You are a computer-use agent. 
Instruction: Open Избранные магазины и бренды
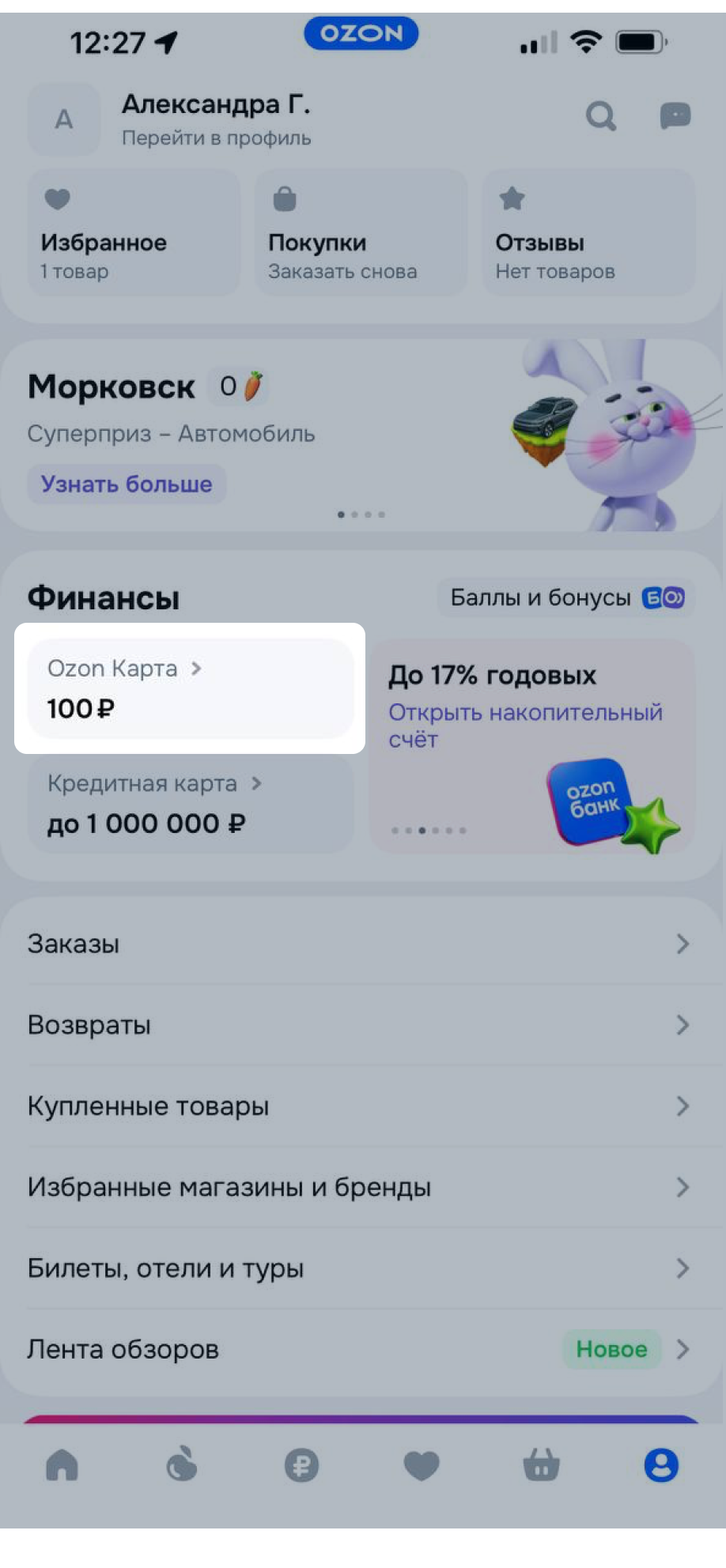[x=361, y=1187]
